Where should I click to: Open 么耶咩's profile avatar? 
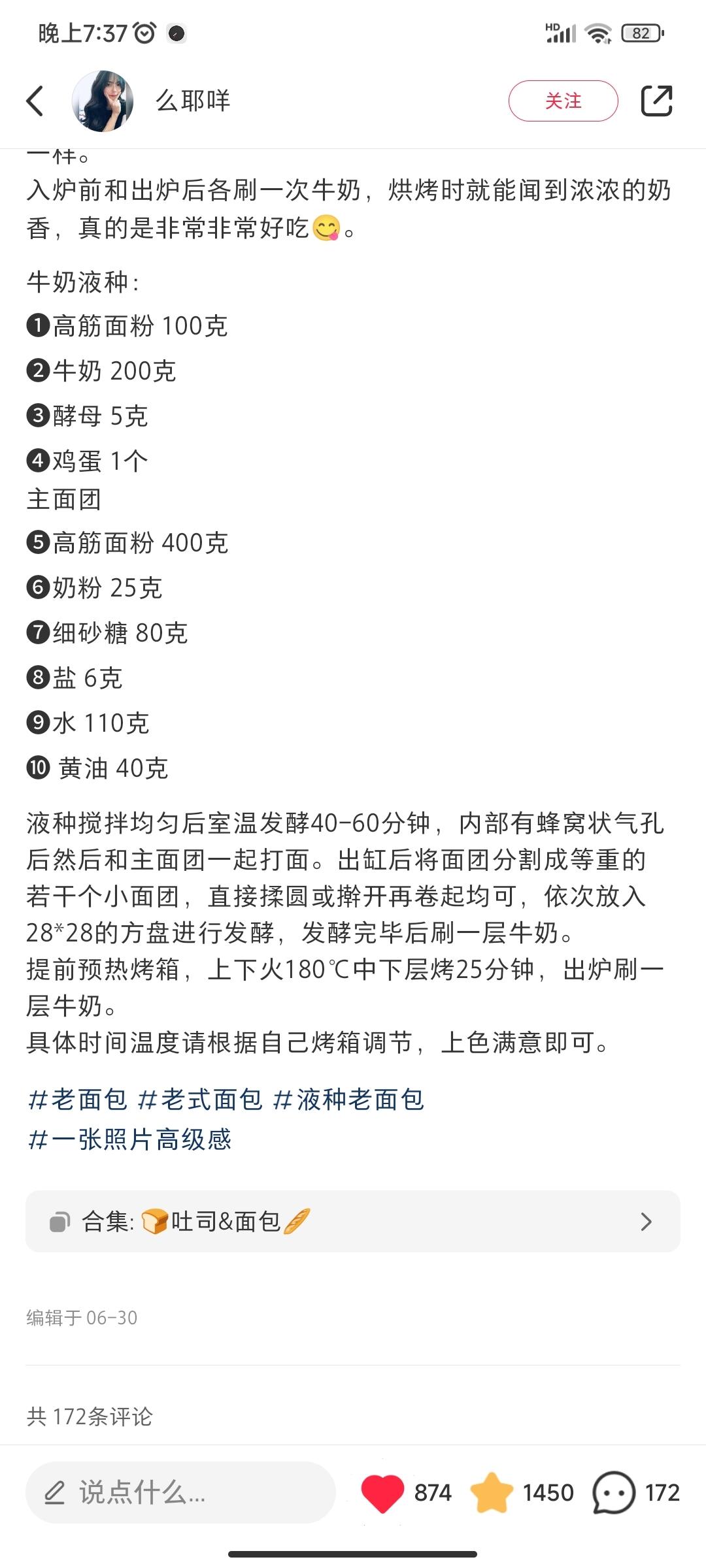(x=103, y=101)
